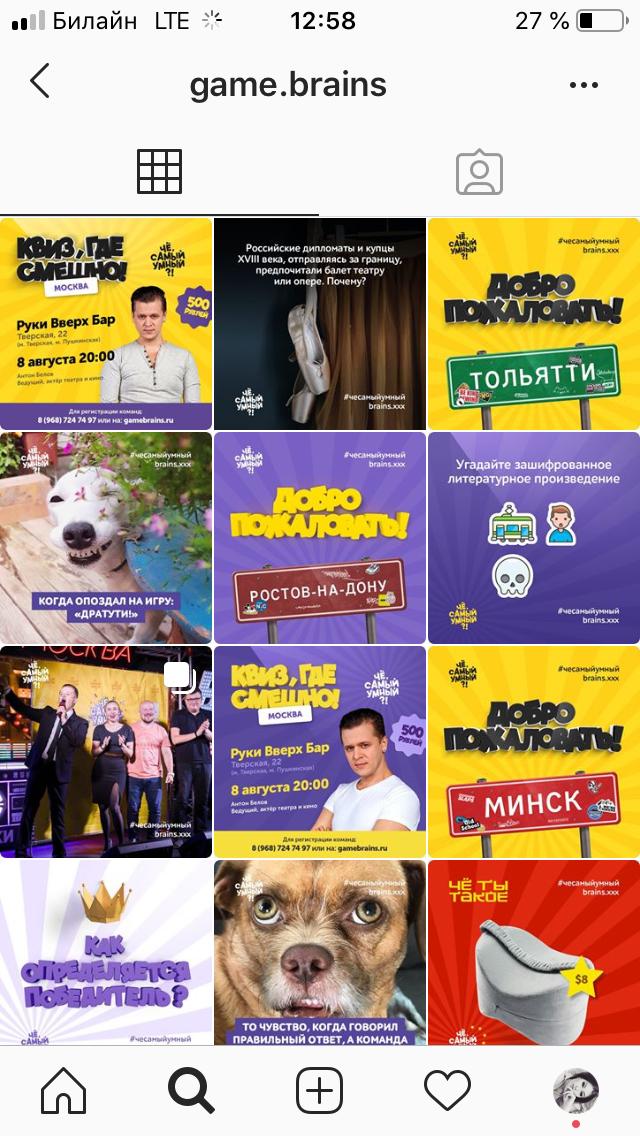Screen dimensions: 640x1136
Task: Open my own profile tab
Action: [576, 1089]
